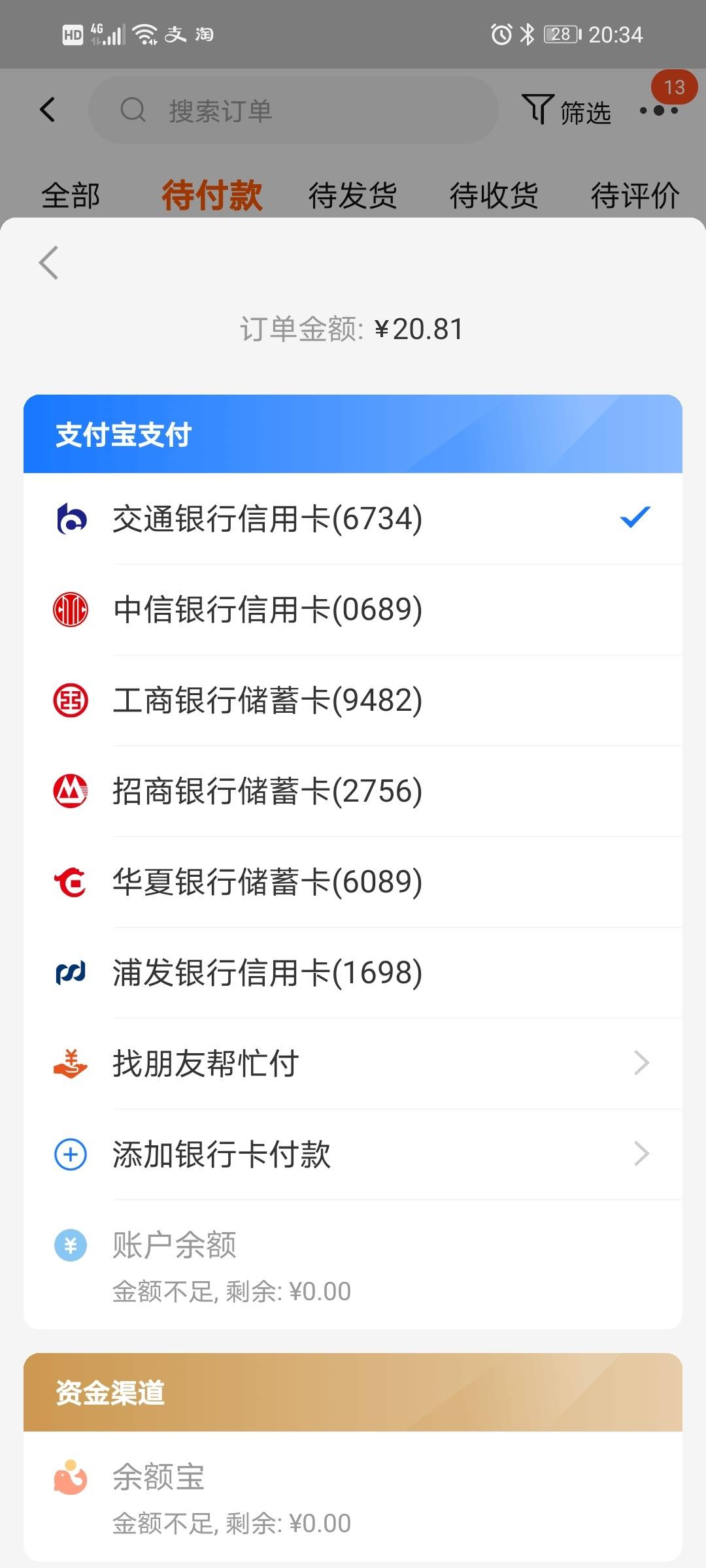Screen dimensions: 706x1568
Task: Open 添加银行卡付款 to add a card
Action: tap(353, 1154)
